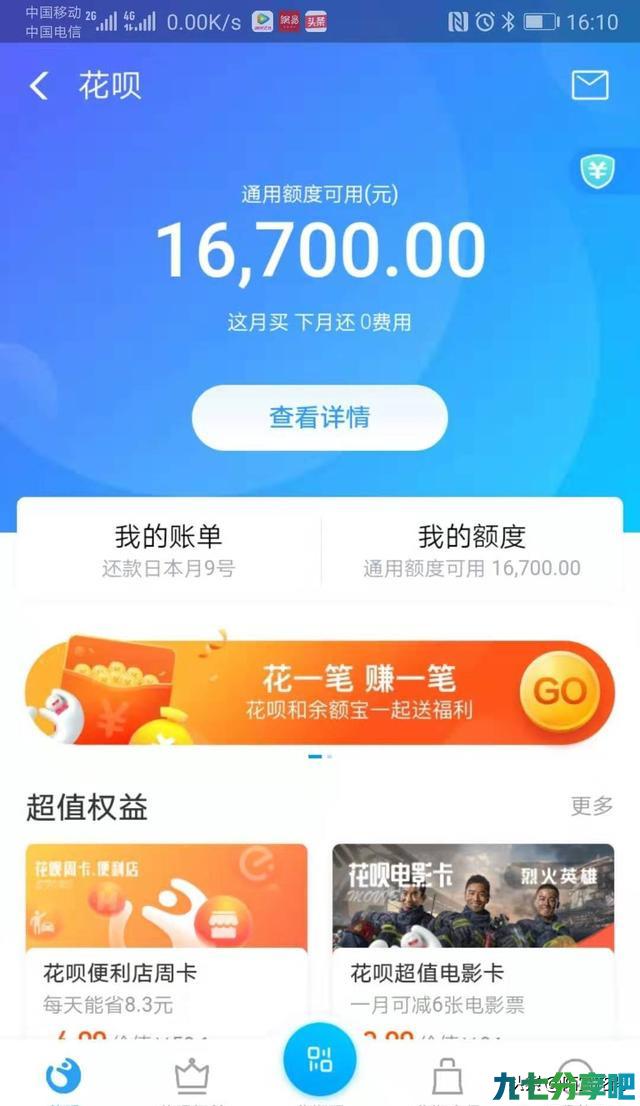Viewport: 640px width, 1106px height.
Task: Open the yuan shield security badge
Action: pos(598,171)
